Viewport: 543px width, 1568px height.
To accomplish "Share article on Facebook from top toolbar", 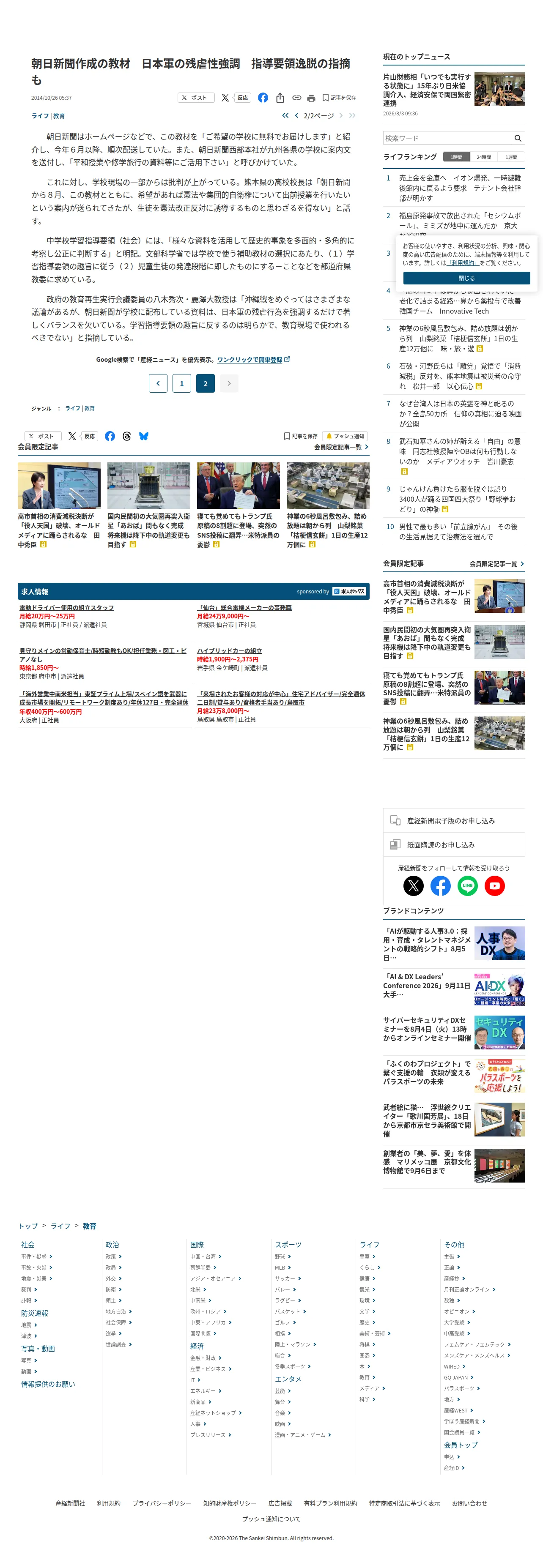I will [263, 97].
